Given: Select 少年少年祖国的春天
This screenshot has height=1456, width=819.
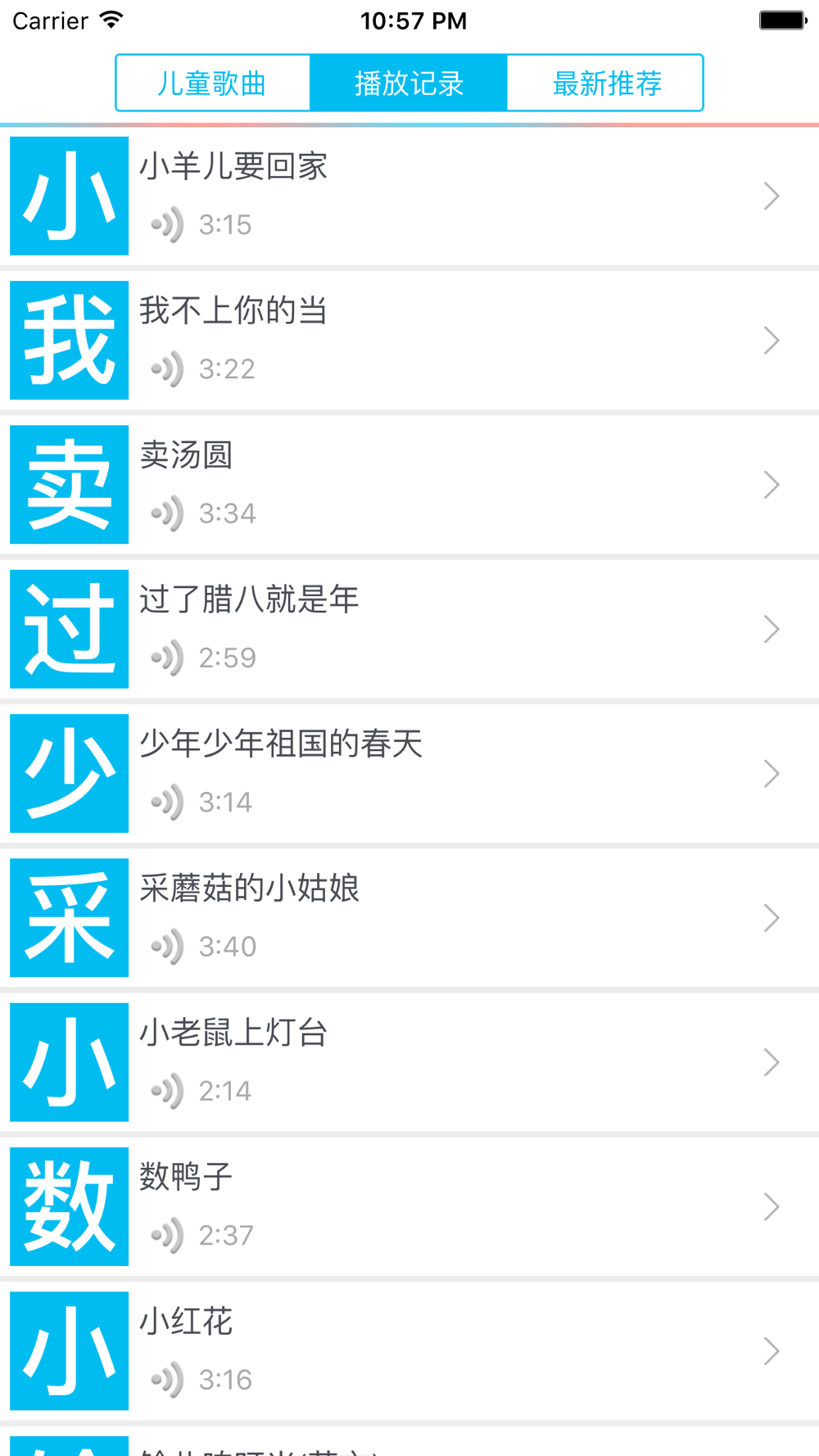Looking at the screenshot, I should click(409, 774).
